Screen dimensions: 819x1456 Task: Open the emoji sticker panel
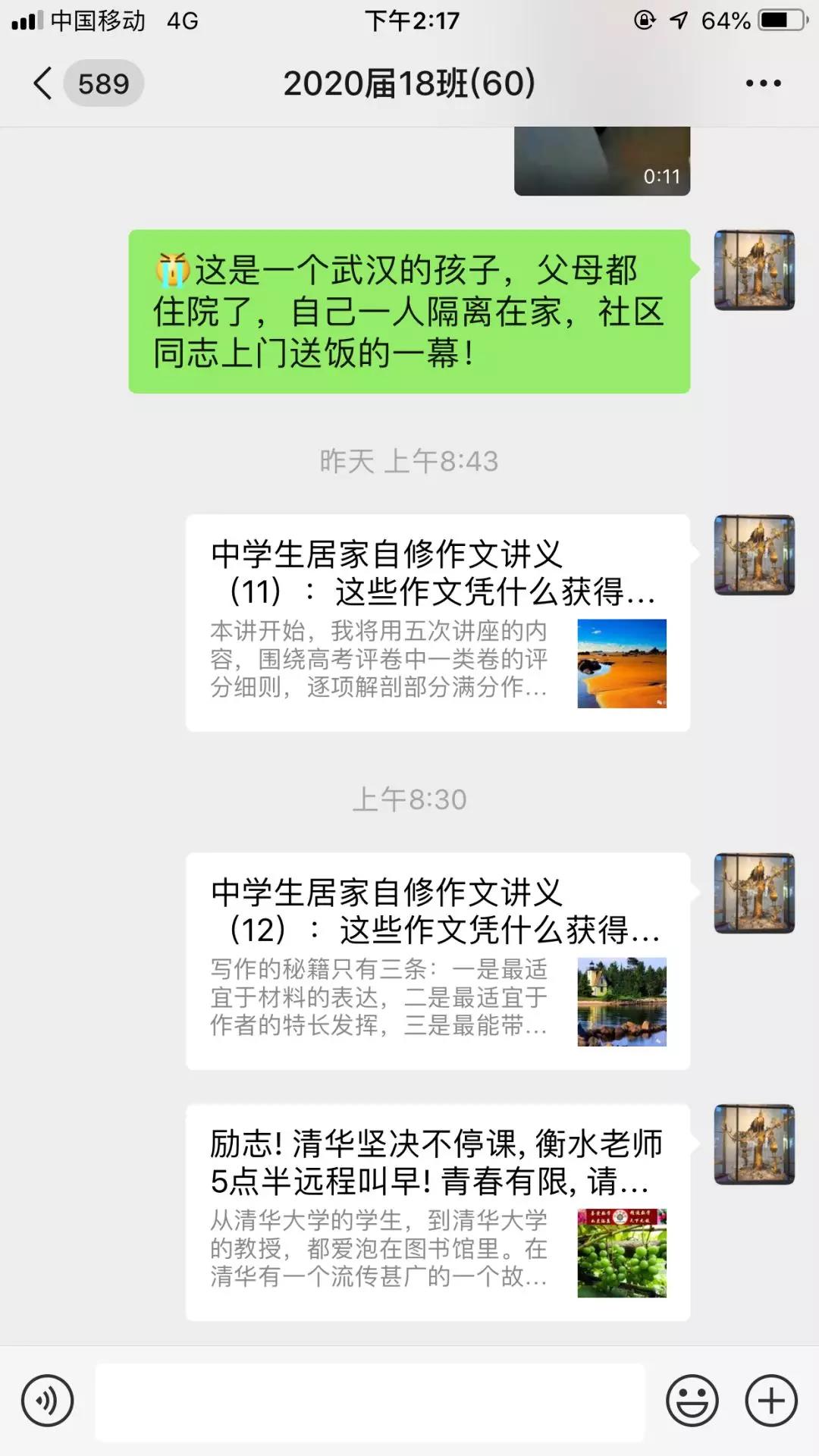coord(692,1401)
